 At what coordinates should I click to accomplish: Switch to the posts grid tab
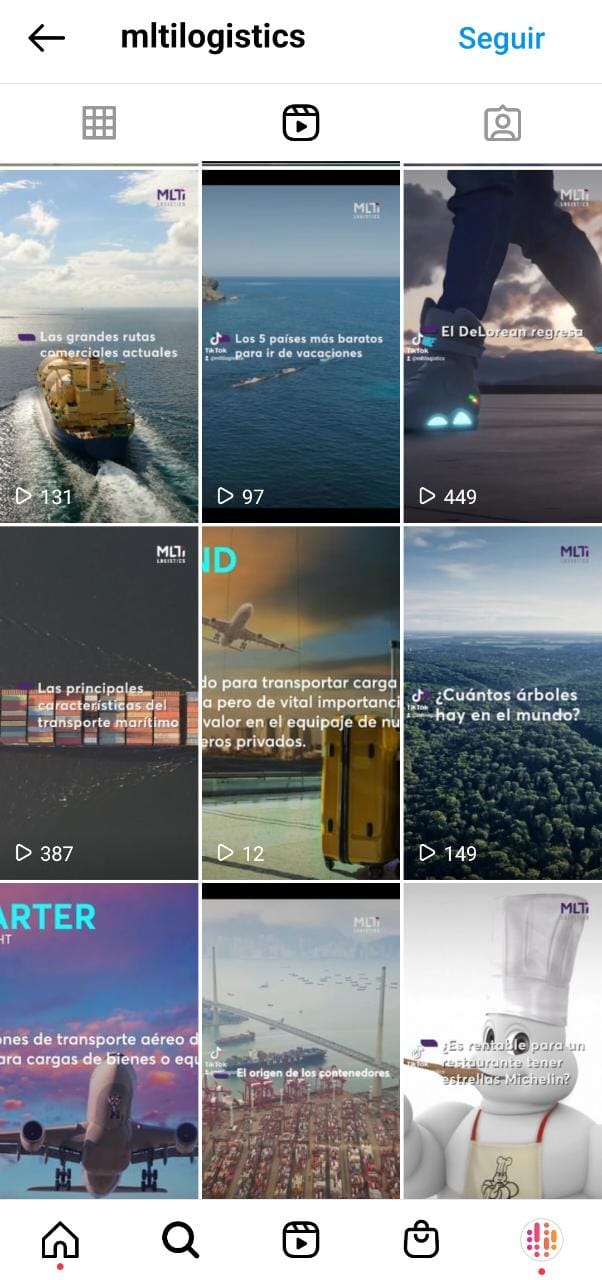(99, 123)
